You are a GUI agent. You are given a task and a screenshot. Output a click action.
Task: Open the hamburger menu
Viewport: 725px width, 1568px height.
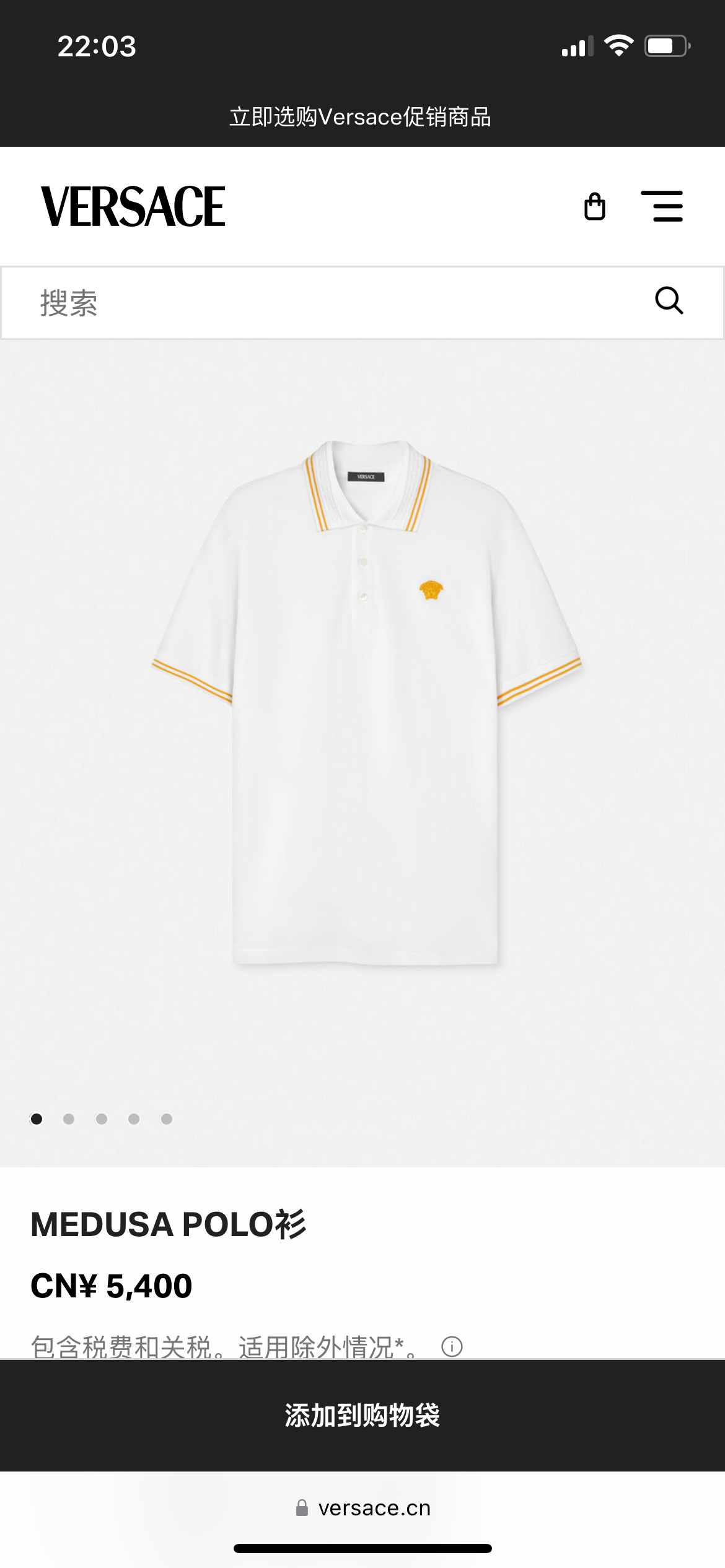pyautogui.click(x=662, y=206)
